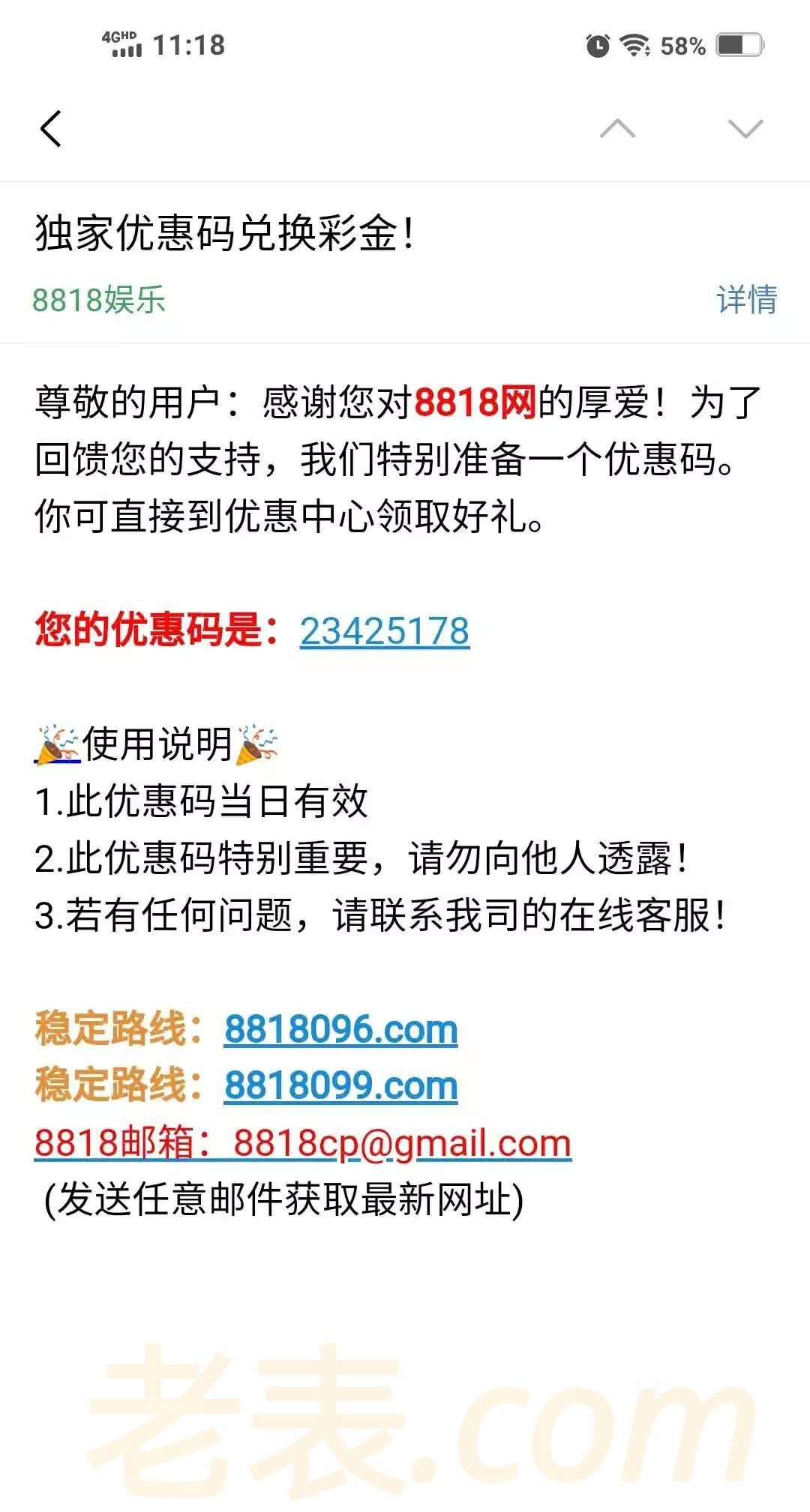Open the 8818096.com link
The image size is (810, 1512).
pyautogui.click(x=340, y=1028)
